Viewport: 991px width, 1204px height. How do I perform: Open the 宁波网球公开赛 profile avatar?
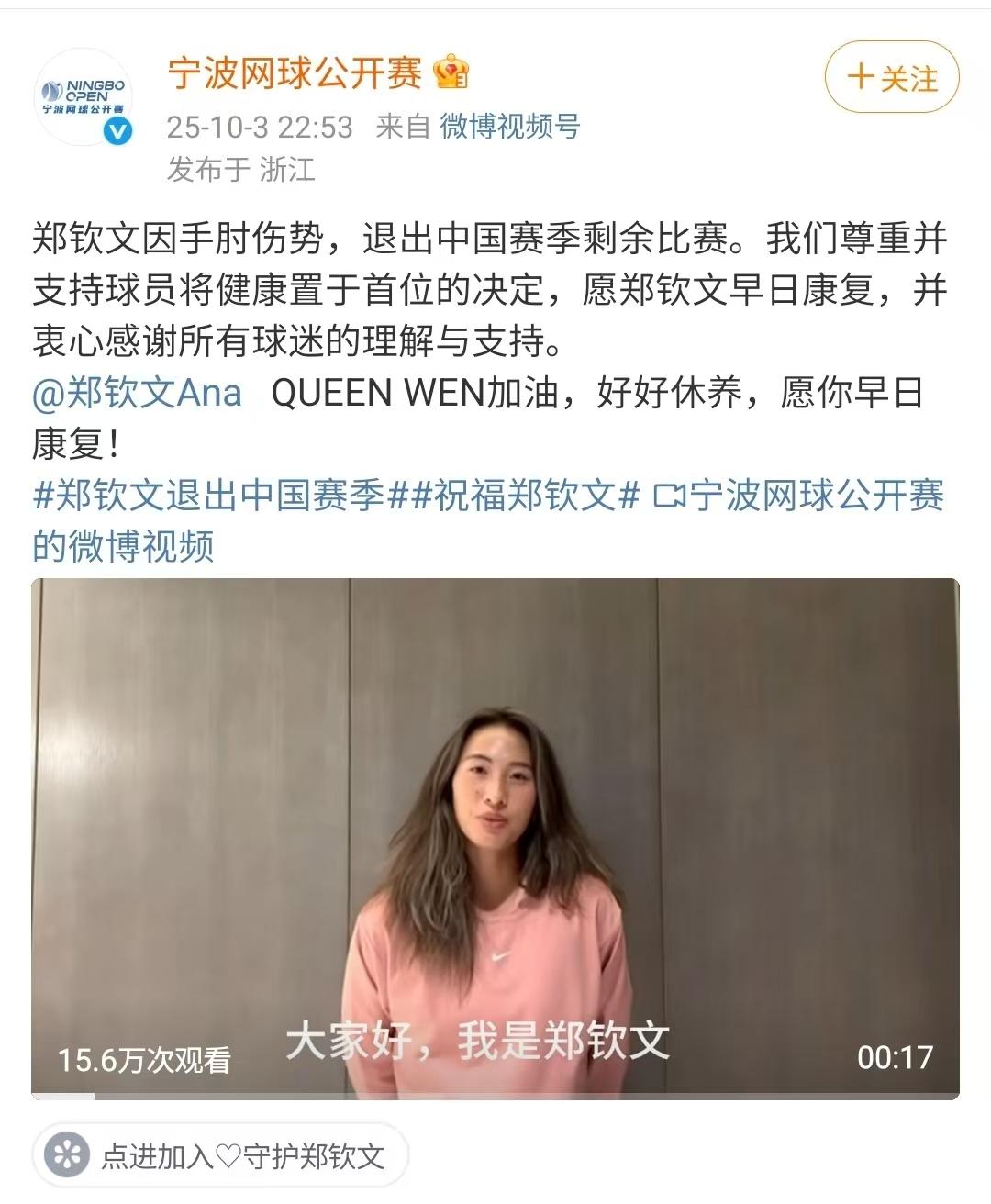pos(84,97)
